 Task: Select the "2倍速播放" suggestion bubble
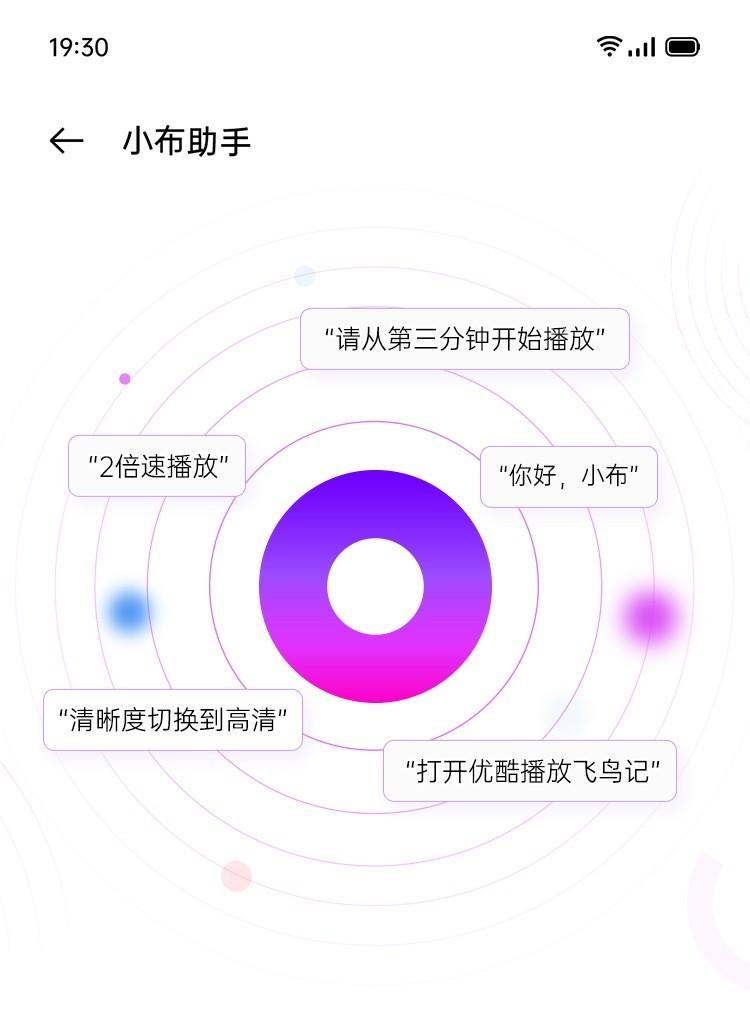(x=157, y=465)
